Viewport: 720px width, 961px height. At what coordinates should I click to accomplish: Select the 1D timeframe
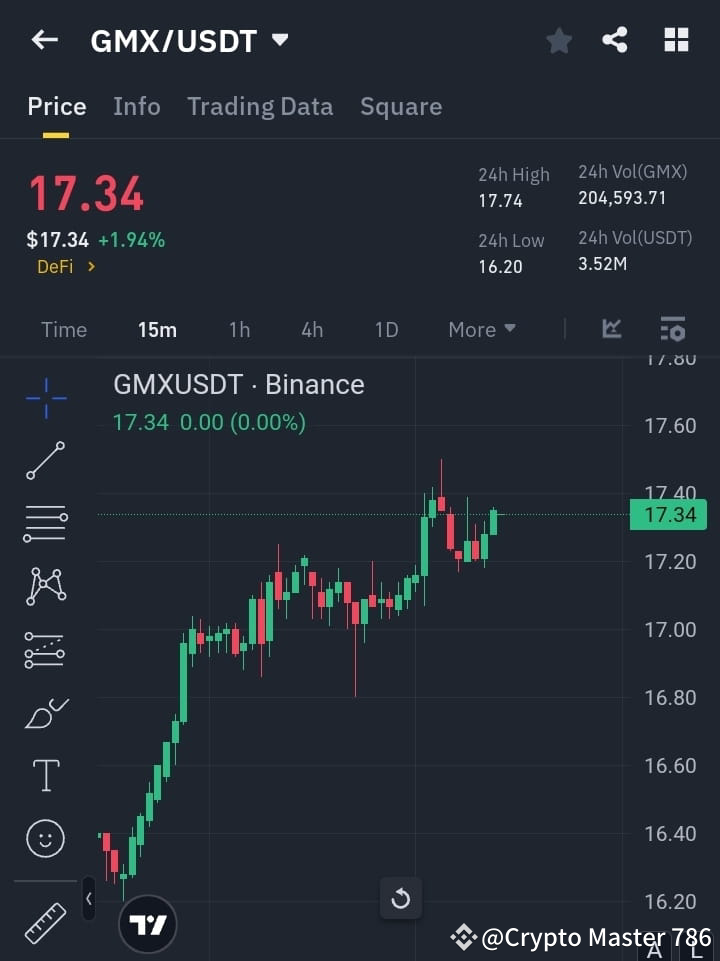pos(386,329)
